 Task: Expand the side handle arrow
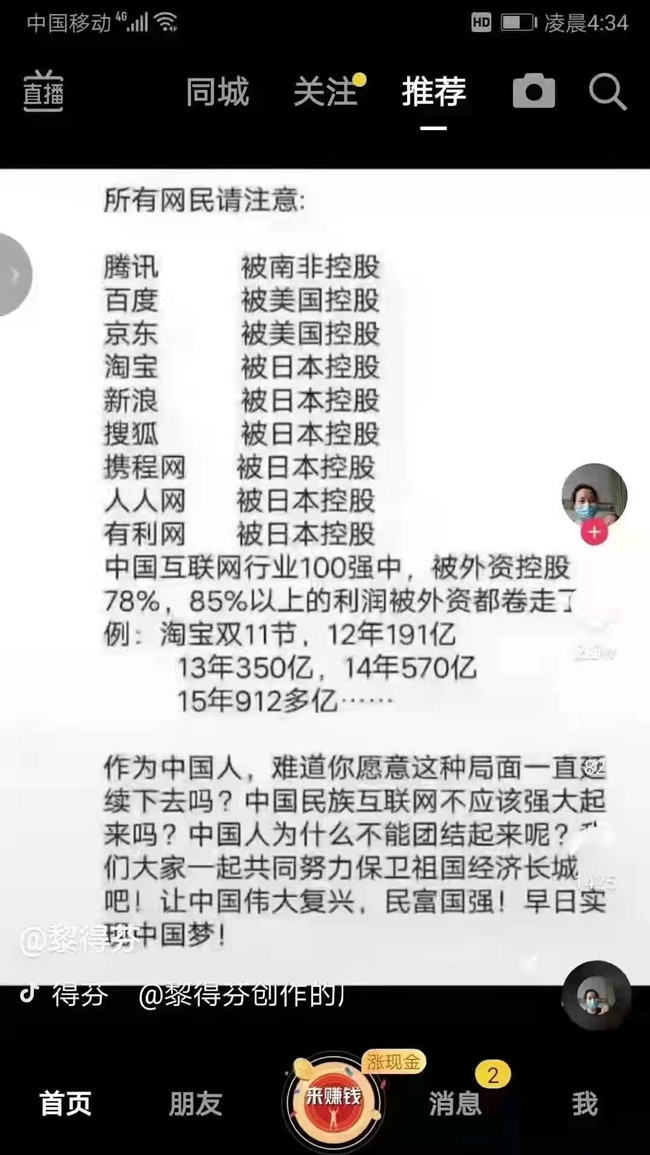(x=14, y=275)
